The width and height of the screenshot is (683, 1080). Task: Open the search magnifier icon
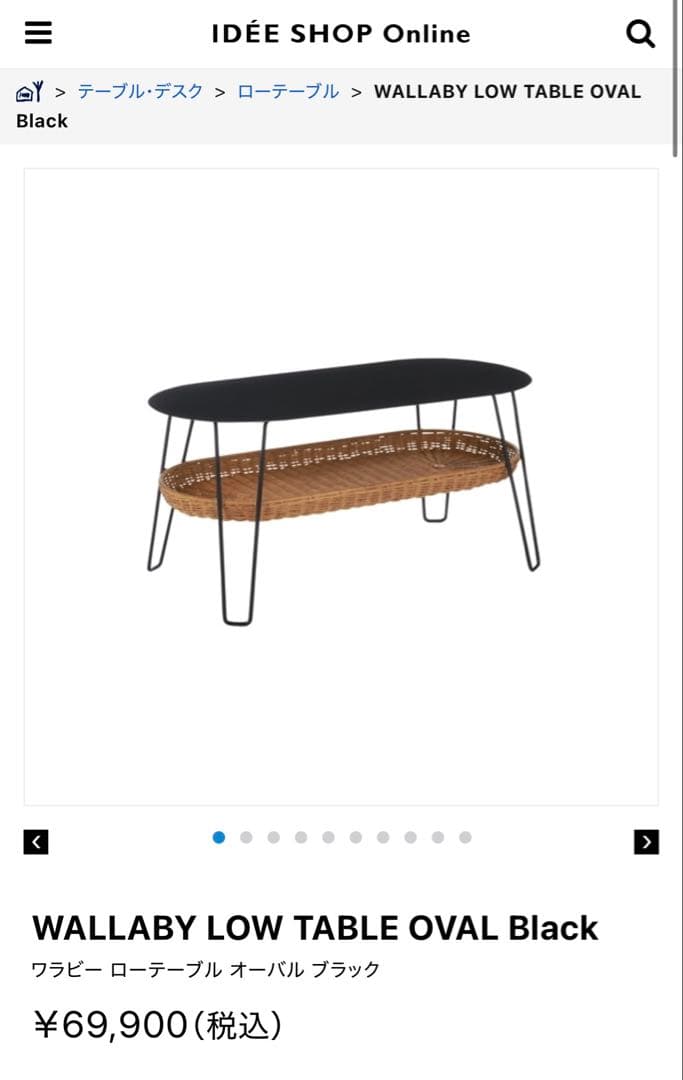click(x=640, y=34)
